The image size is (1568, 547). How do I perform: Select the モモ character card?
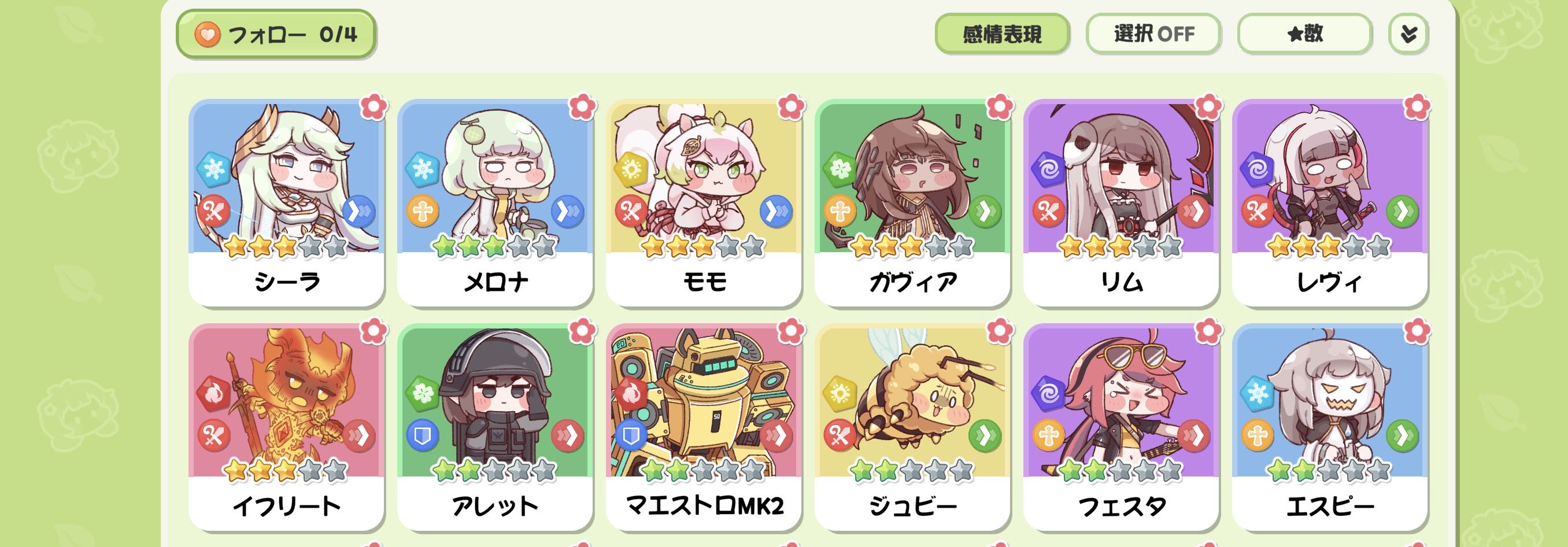pos(704,202)
